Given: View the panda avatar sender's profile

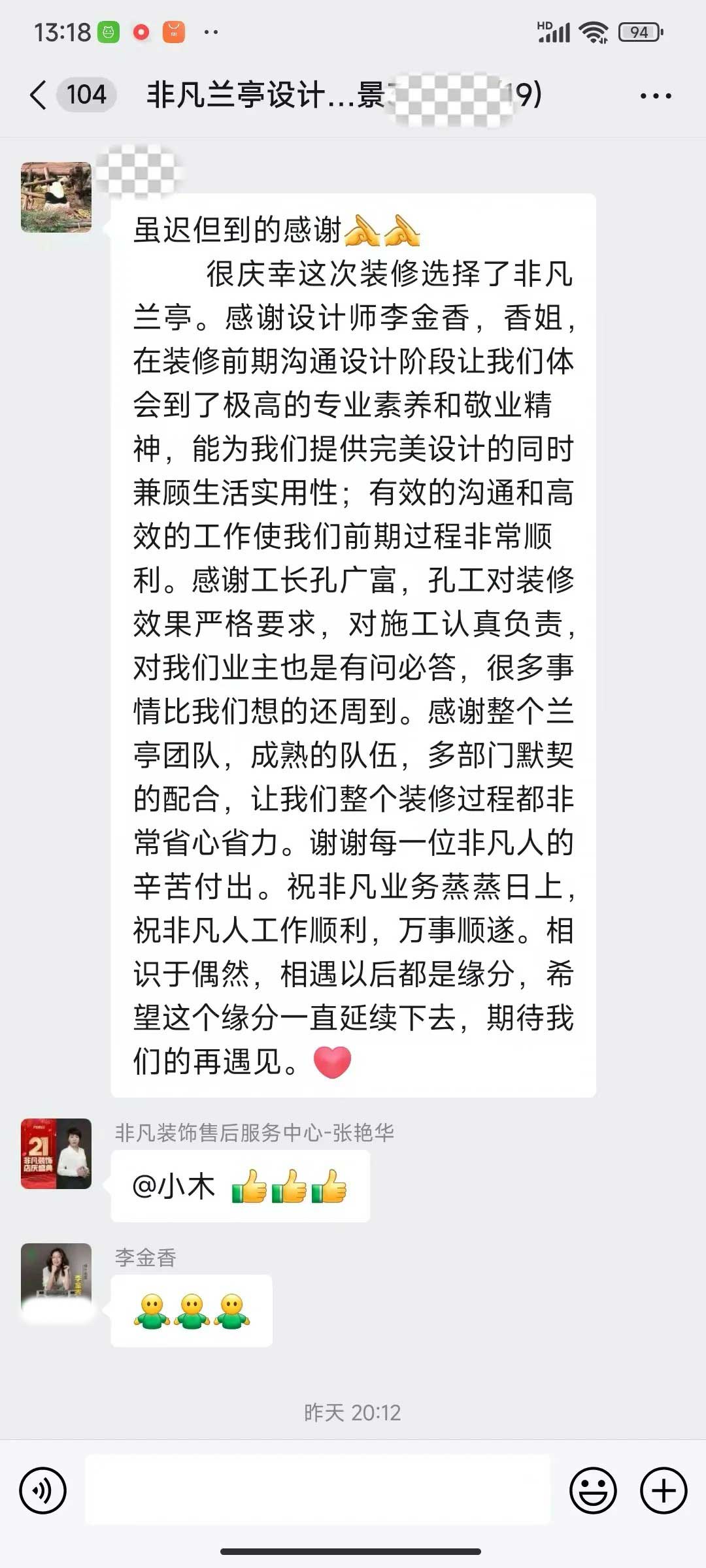Looking at the screenshot, I should 56,197.
